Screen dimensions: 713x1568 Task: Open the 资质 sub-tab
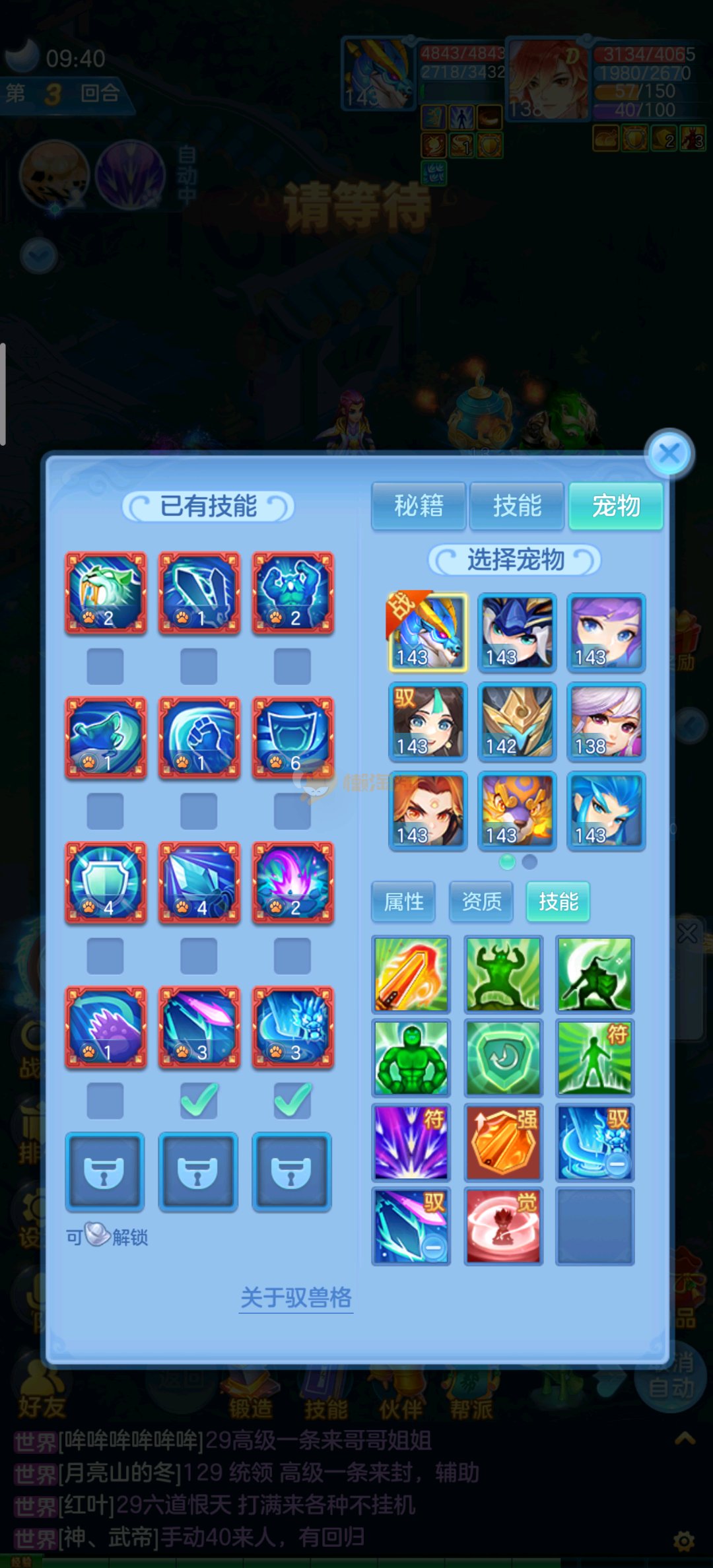(x=481, y=902)
